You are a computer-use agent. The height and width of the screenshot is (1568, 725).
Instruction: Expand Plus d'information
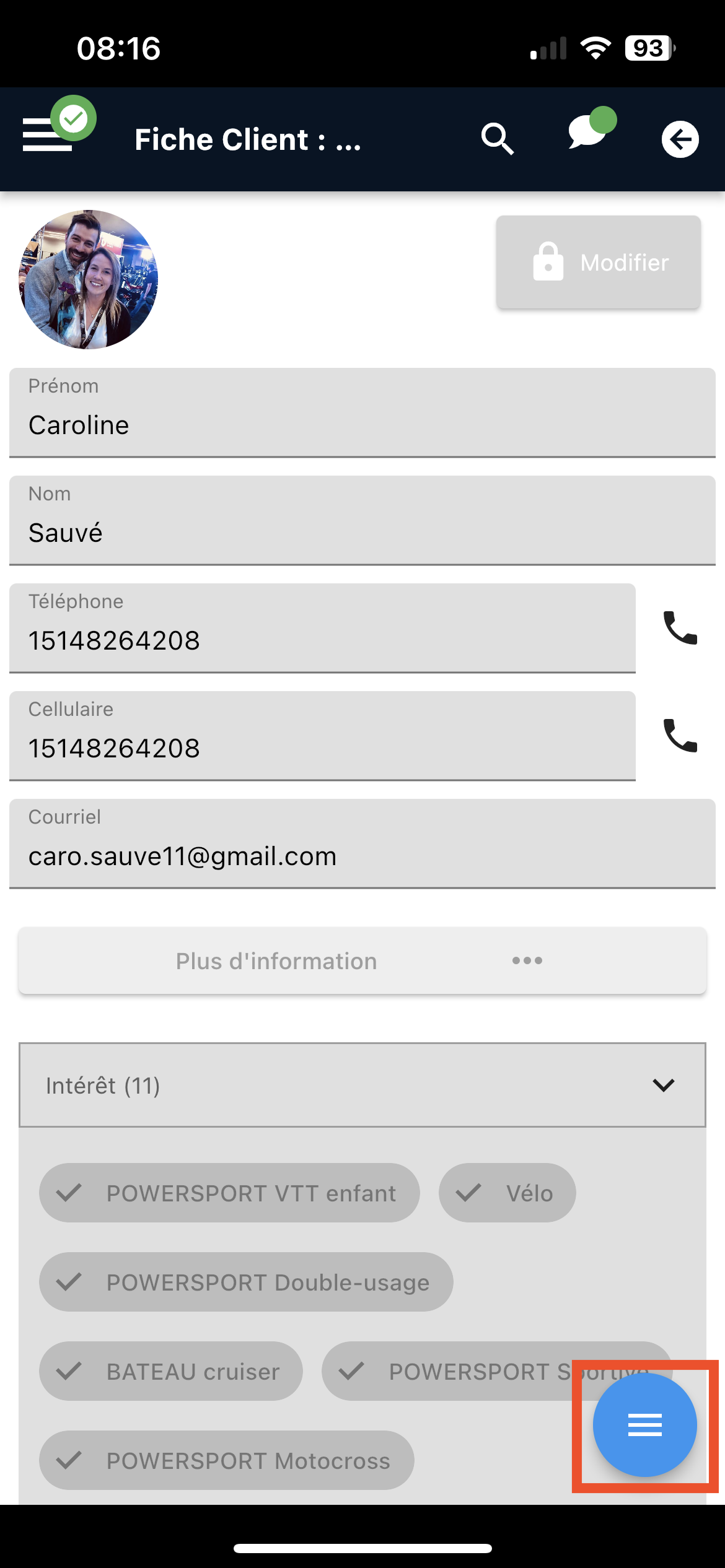[x=362, y=960]
